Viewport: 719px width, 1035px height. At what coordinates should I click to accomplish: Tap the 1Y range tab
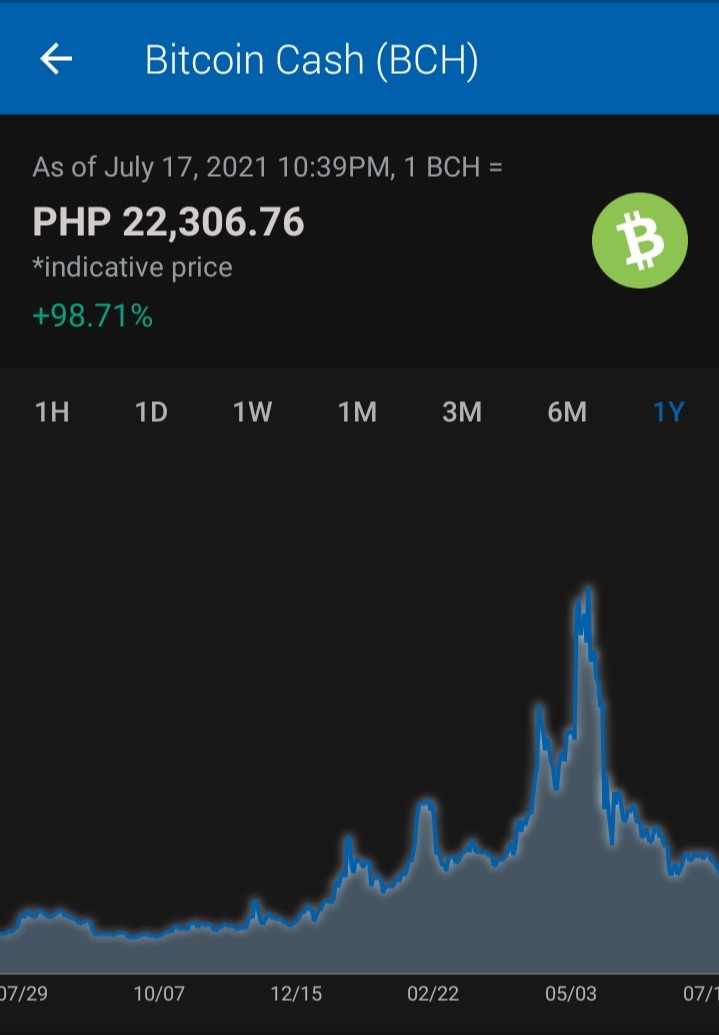coord(668,413)
